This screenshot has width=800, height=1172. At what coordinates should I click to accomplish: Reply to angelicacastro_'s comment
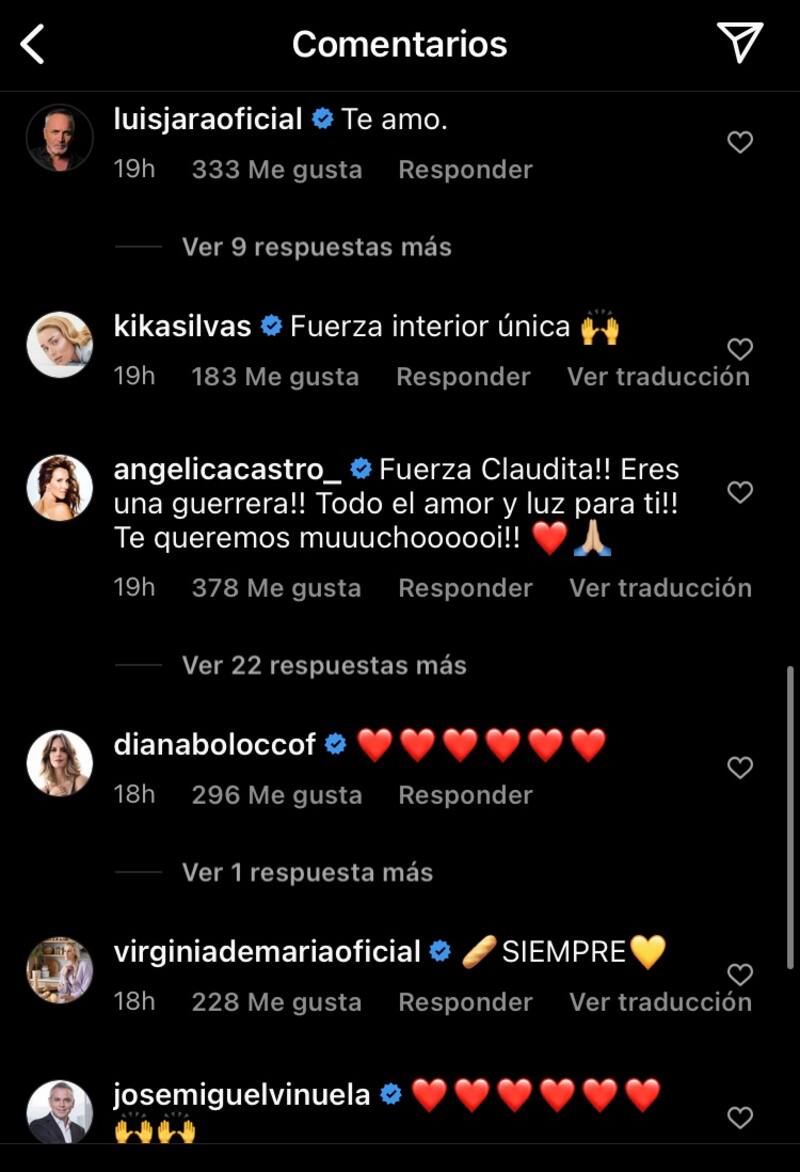point(465,588)
